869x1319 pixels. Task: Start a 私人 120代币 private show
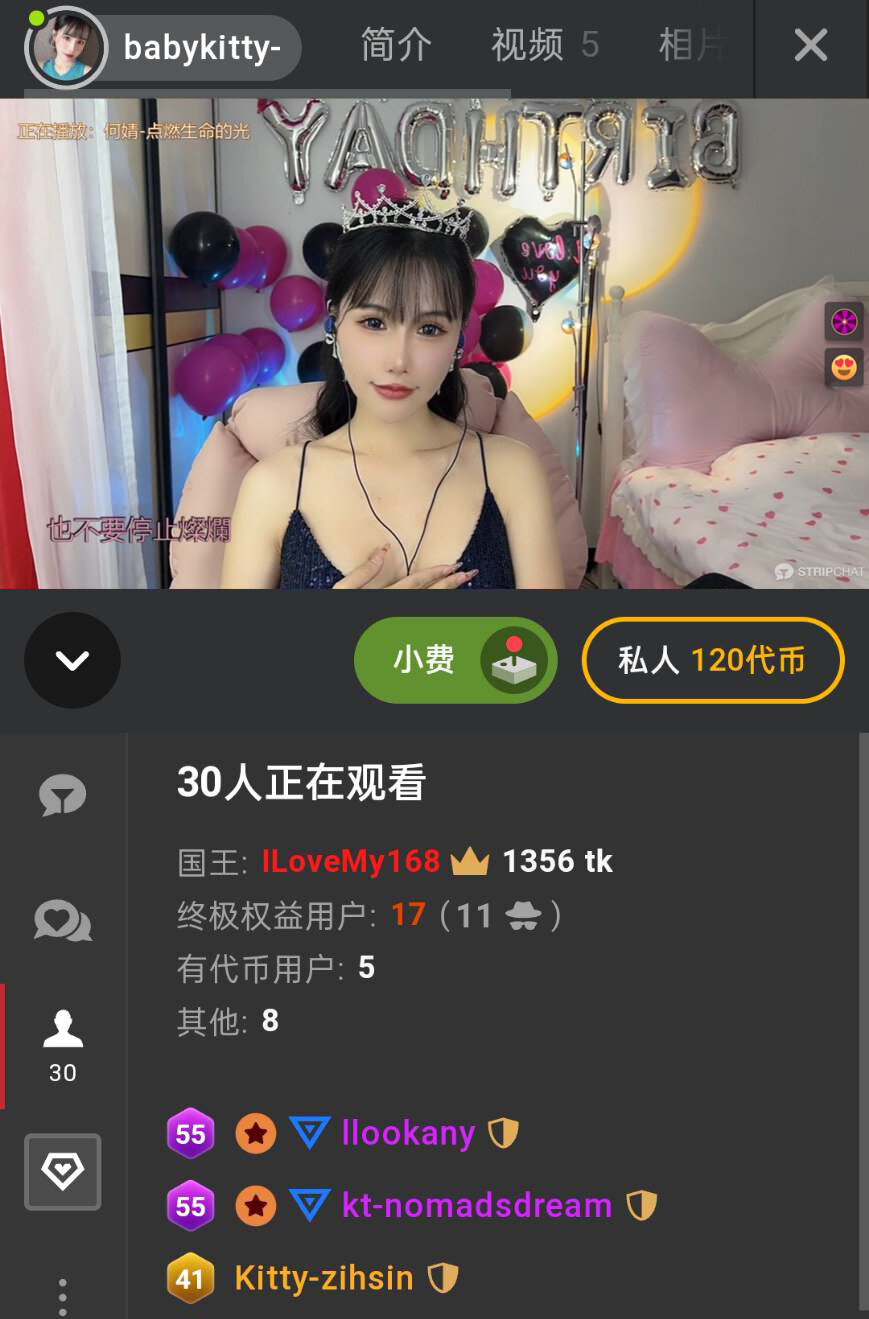713,660
